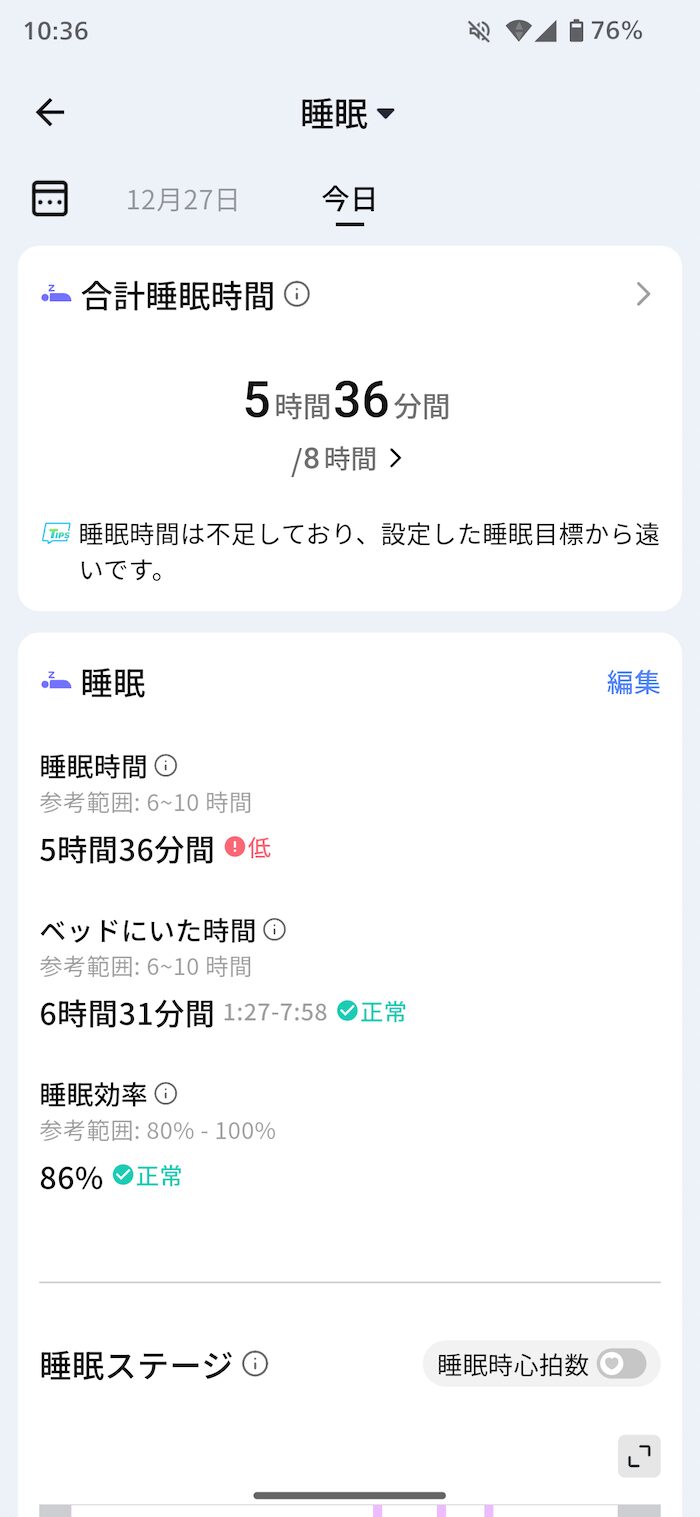Change the /8時間 sleep goal

[348, 459]
